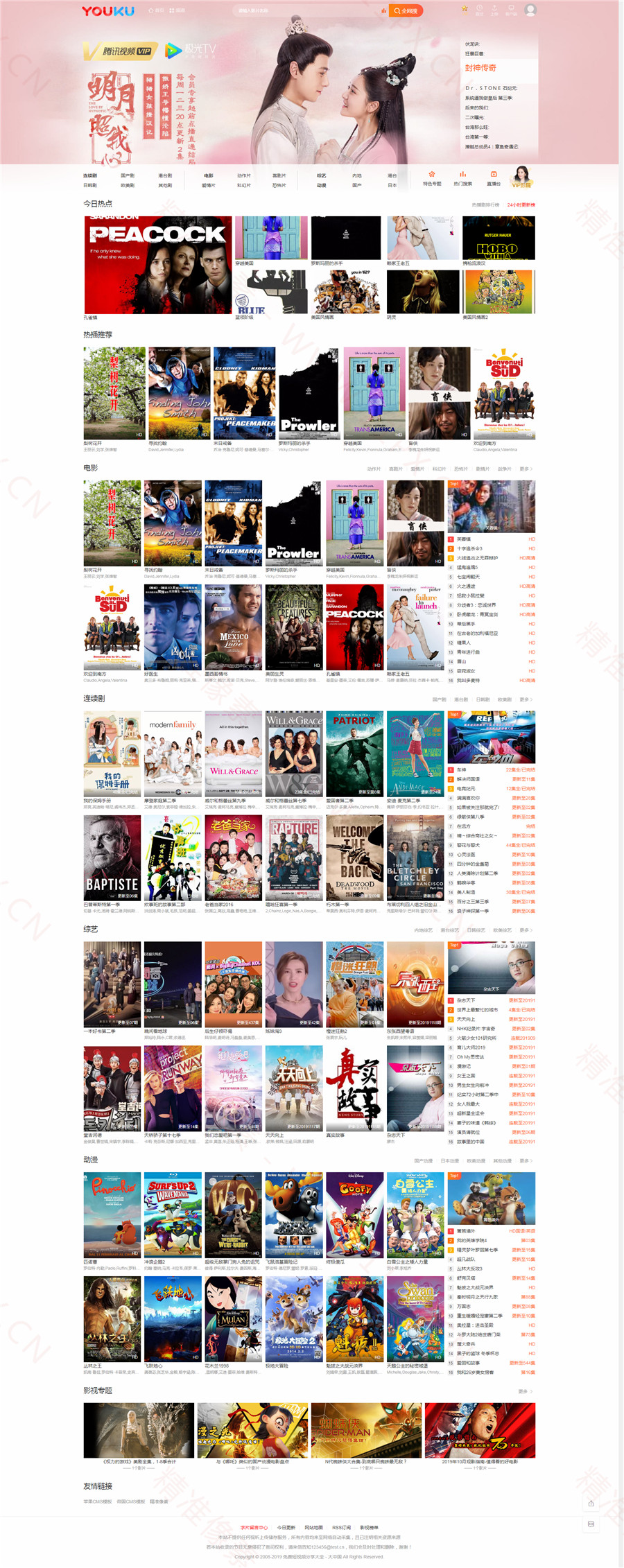
Task: Open the 花木兰1998 animation poster
Action: pos(233,1319)
